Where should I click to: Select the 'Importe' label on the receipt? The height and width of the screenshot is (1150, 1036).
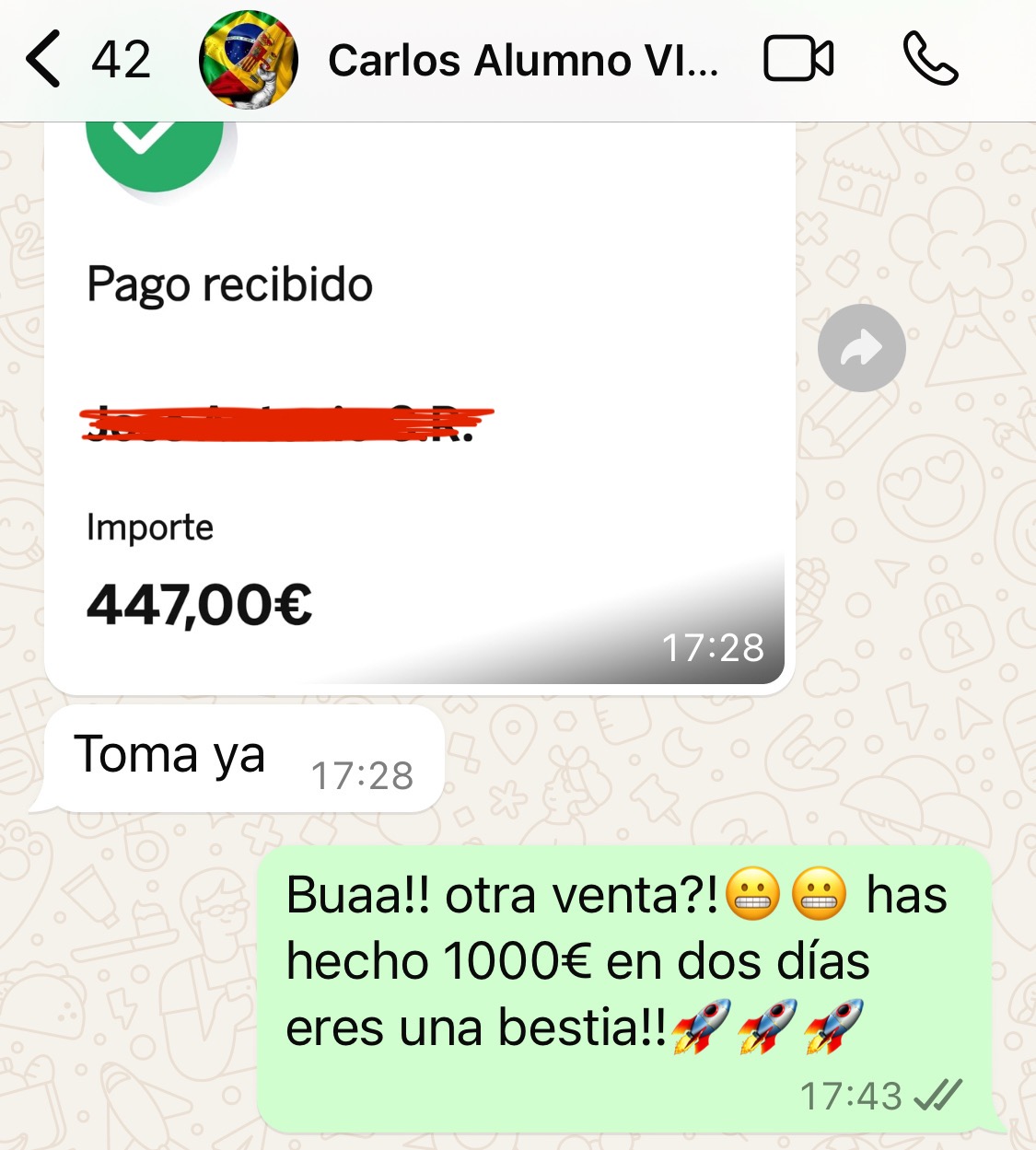click(x=148, y=527)
